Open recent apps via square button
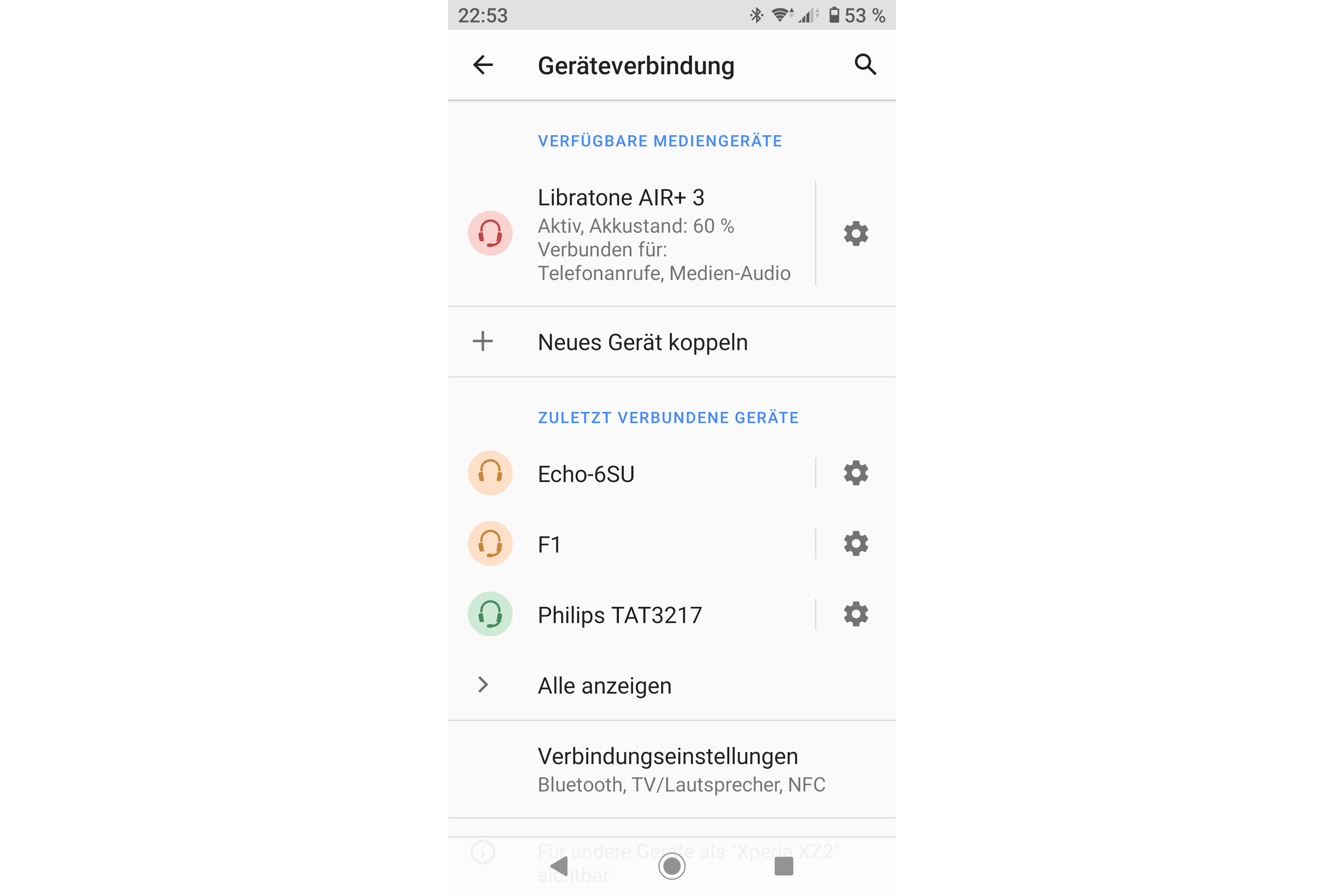The width and height of the screenshot is (1344, 896). (784, 866)
